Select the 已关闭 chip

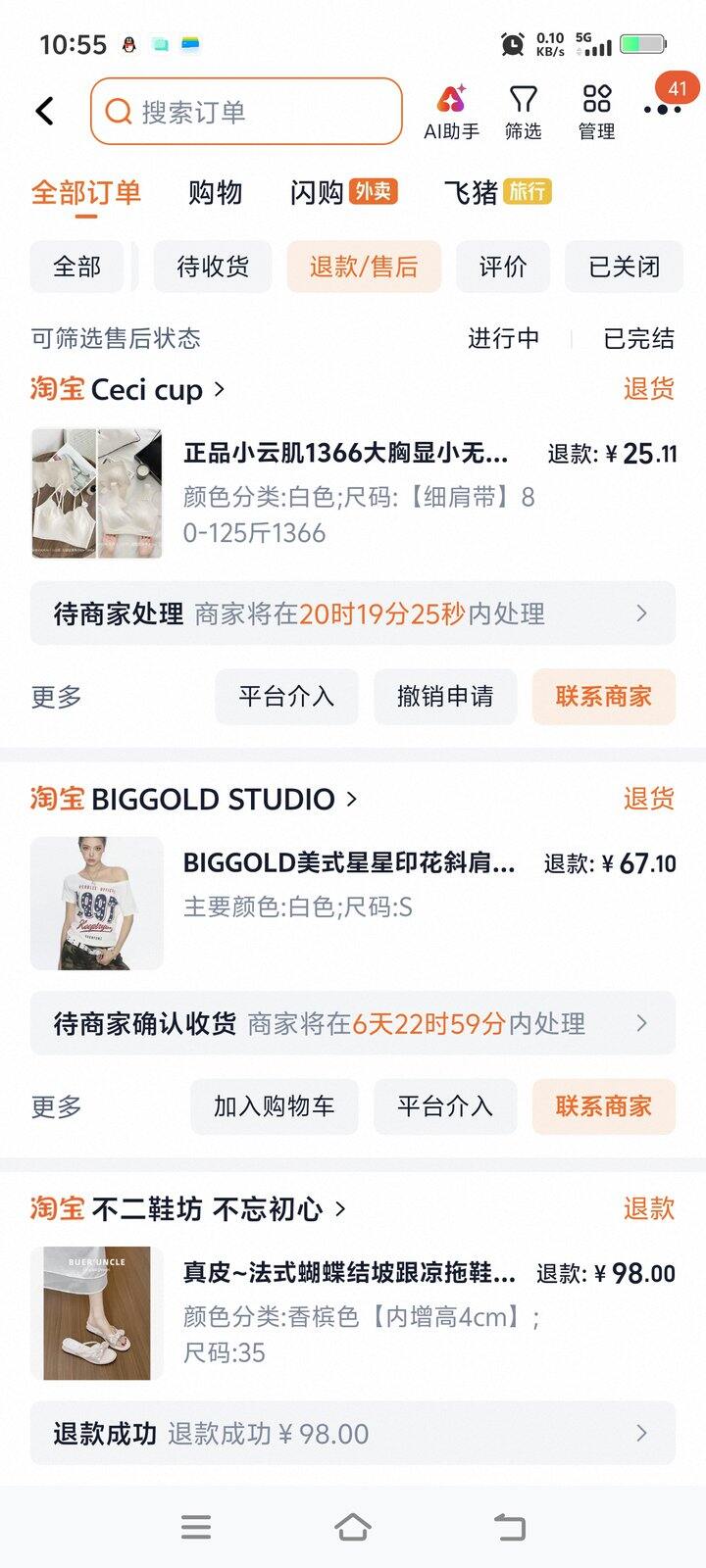click(624, 267)
